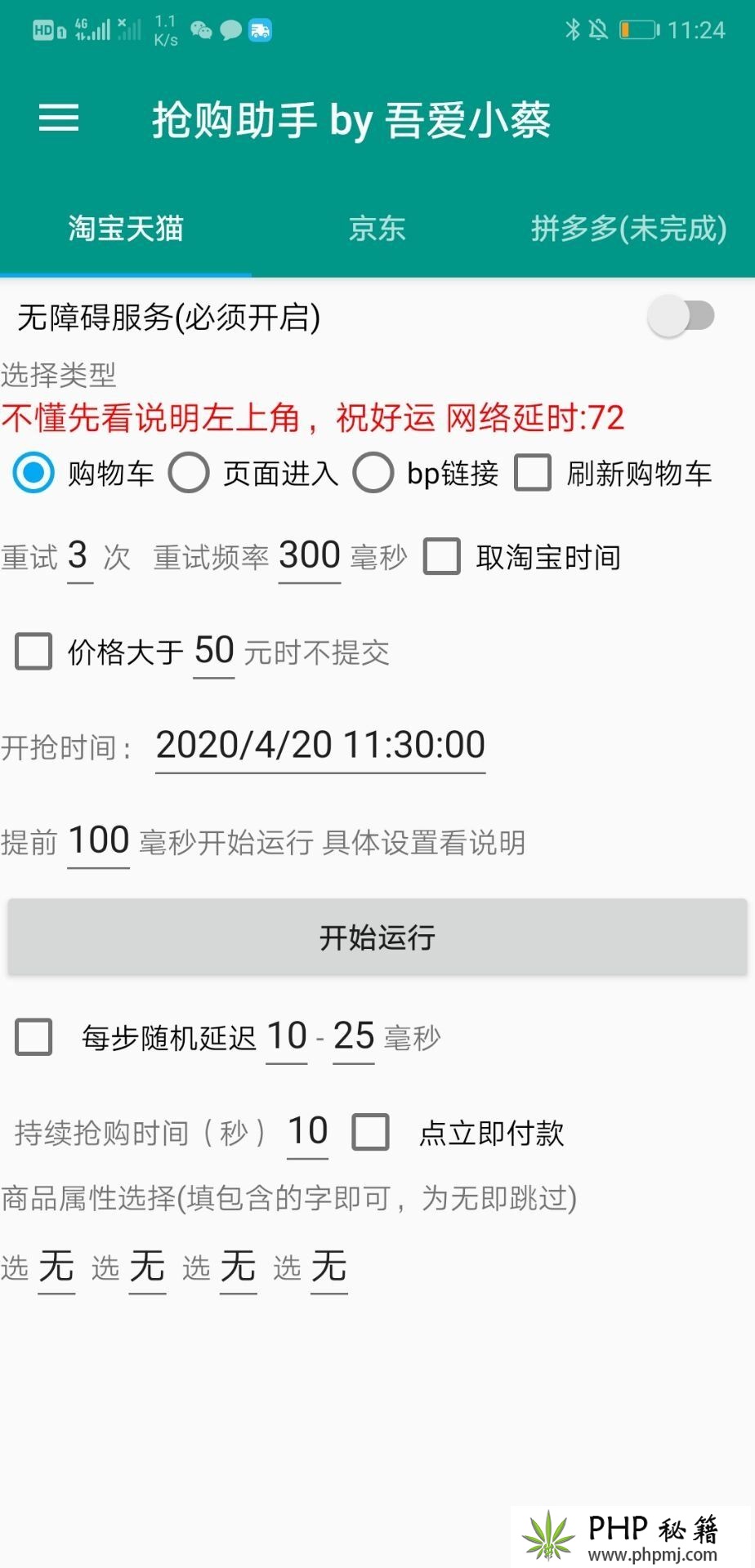Change the 开抢时间 date and time
The width and height of the screenshot is (755, 1568).
click(320, 746)
